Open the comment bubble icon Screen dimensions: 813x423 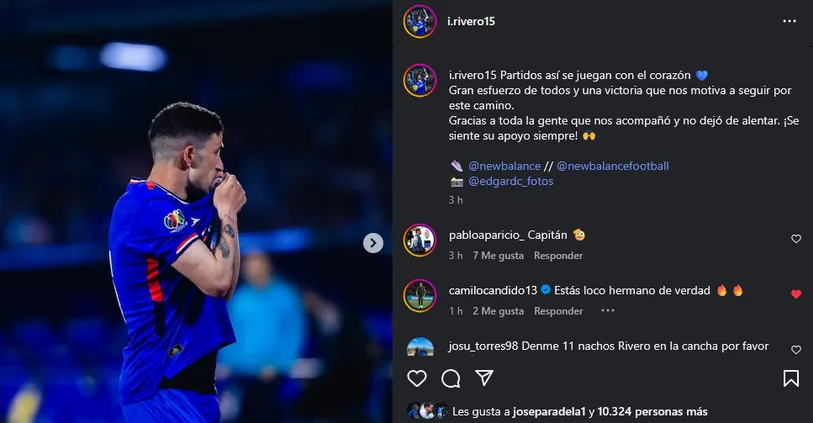451,378
